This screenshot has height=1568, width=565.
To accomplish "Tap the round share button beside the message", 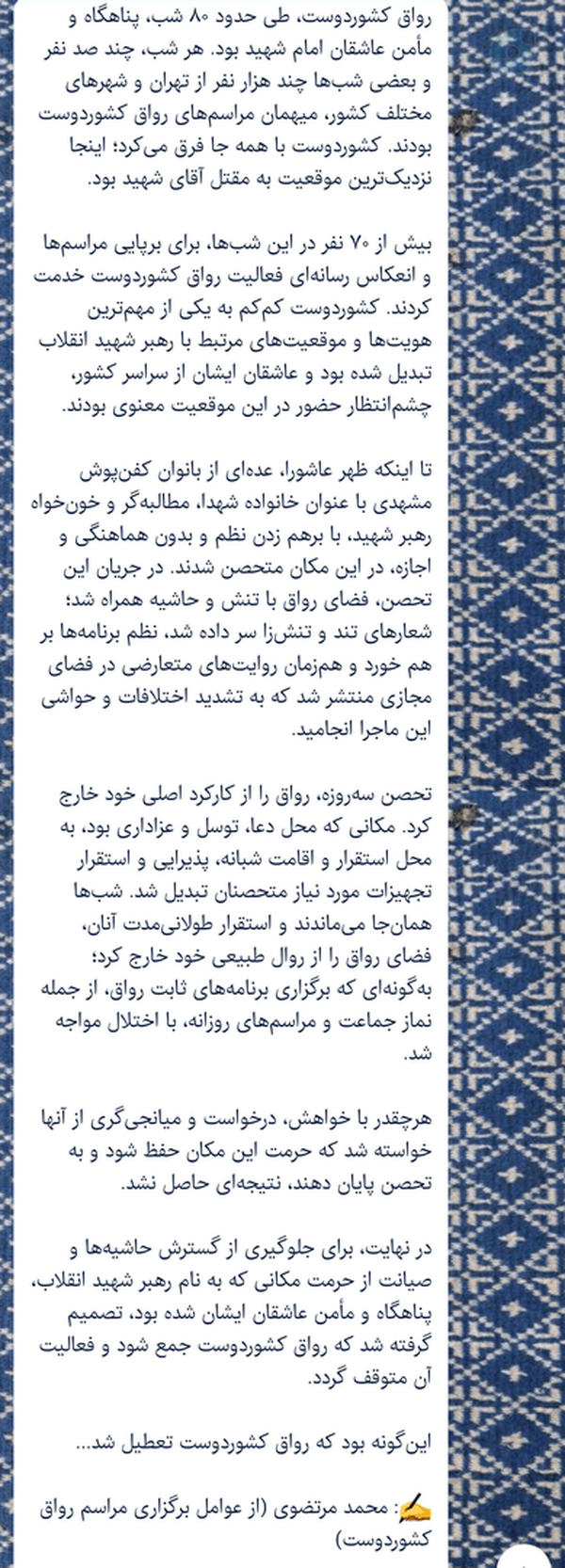I will (x=525, y=1558).
